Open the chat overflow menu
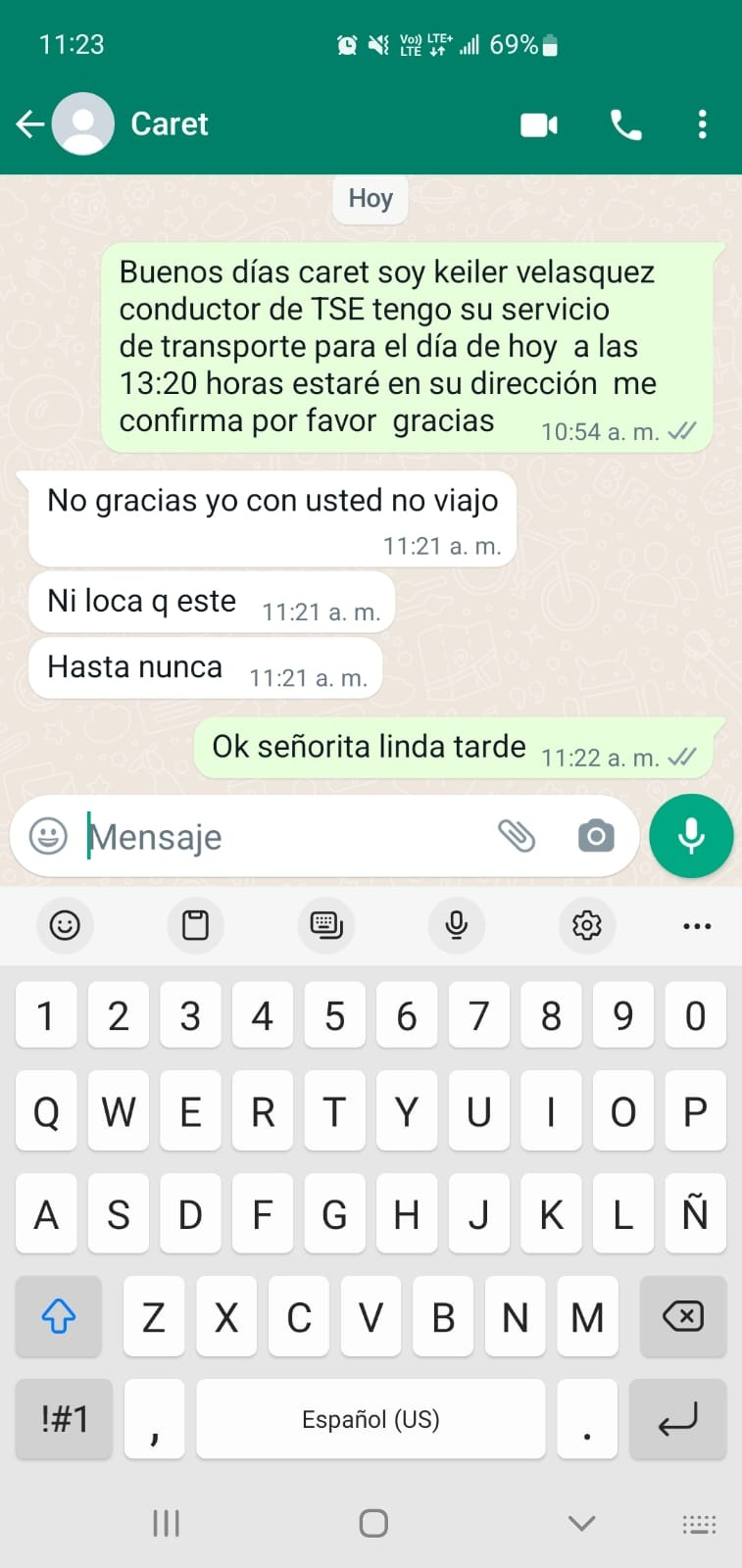 702,124
